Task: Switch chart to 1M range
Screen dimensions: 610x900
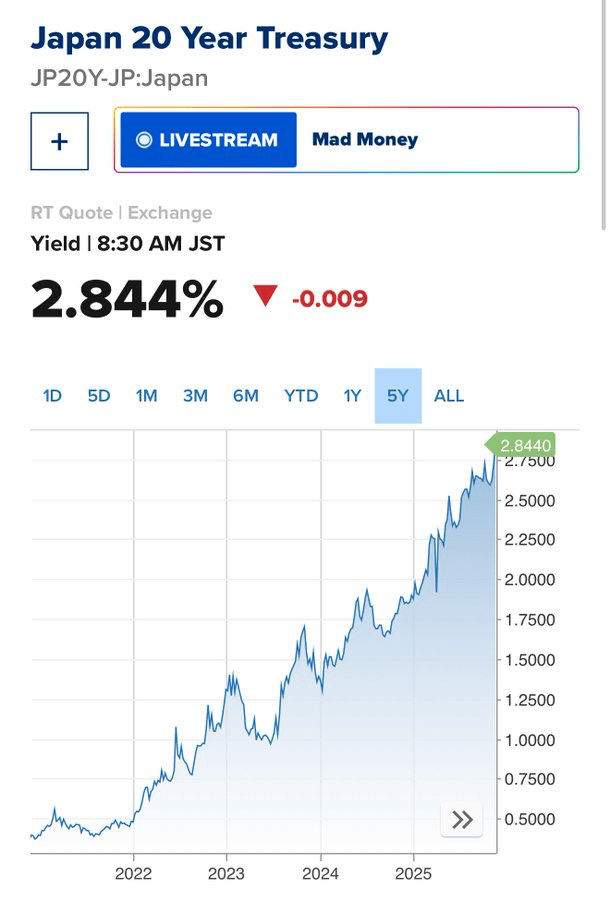Action: point(146,396)
